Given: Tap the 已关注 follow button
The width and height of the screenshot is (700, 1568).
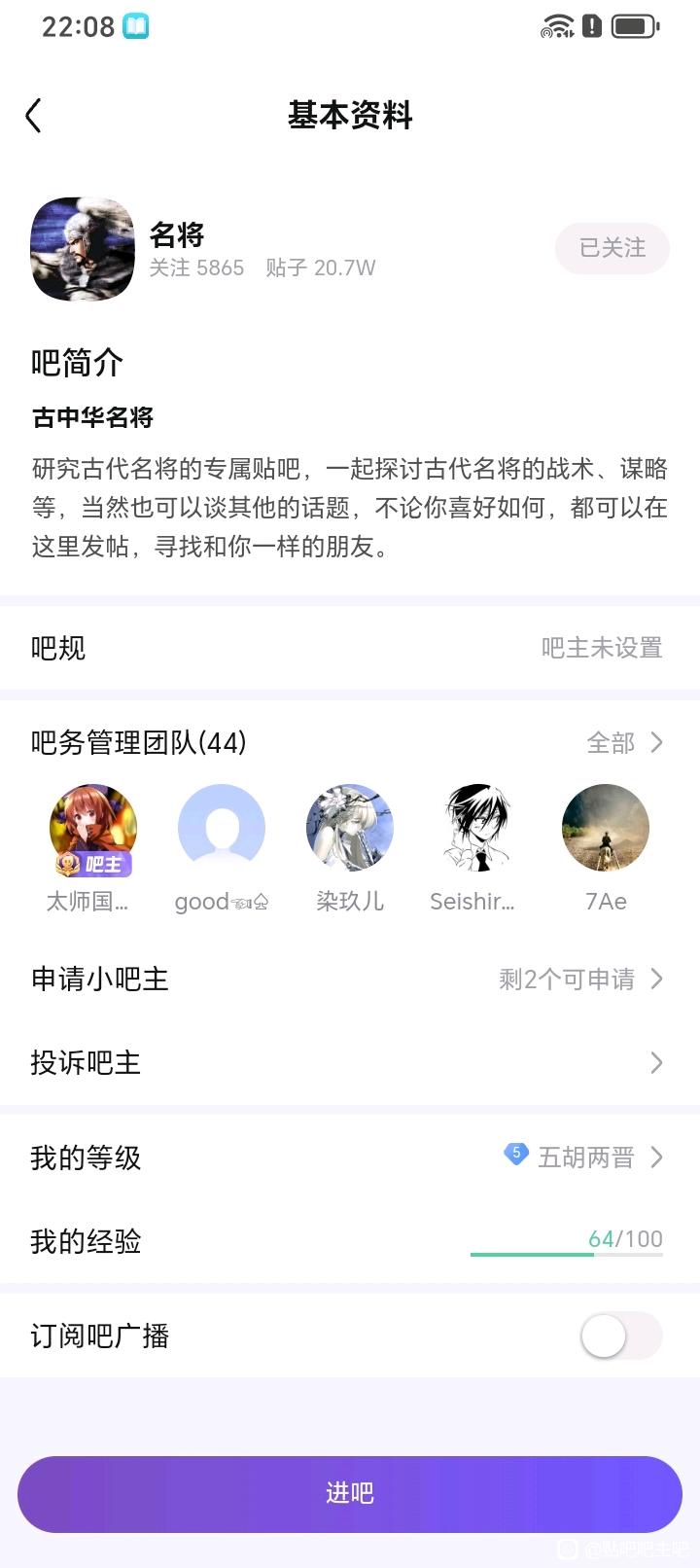Looking at the screenshot, I should [x=612, y=248].
